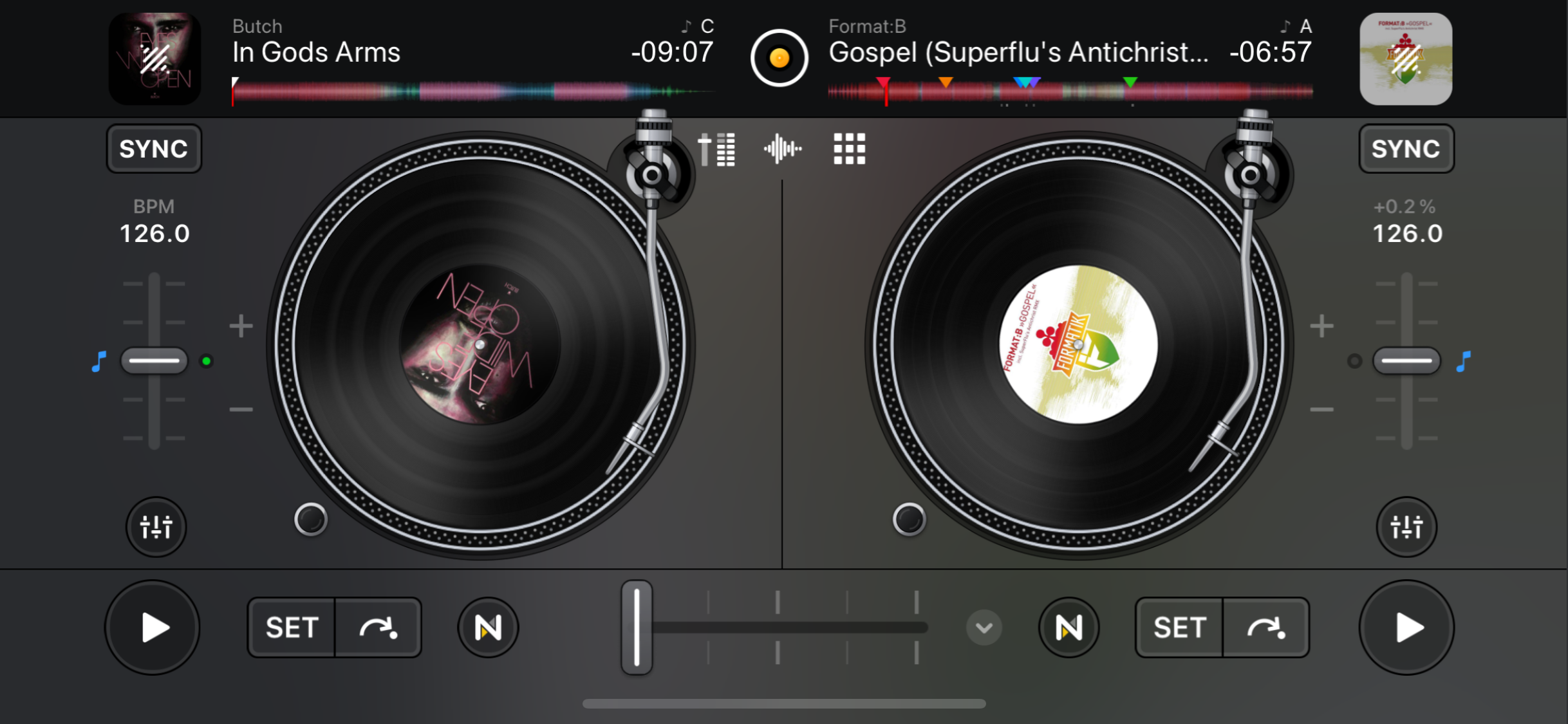
Task: Jump to the cue point on left deck
Action: tap(378, 627)
